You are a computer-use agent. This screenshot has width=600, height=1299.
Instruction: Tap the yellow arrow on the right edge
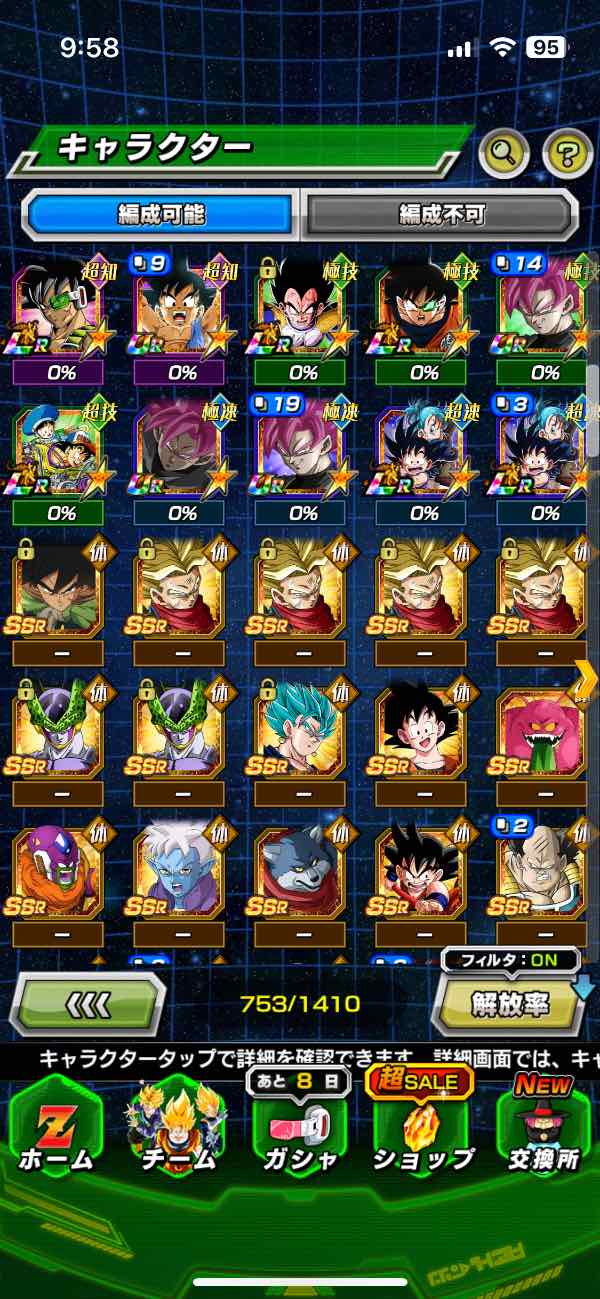584,679
